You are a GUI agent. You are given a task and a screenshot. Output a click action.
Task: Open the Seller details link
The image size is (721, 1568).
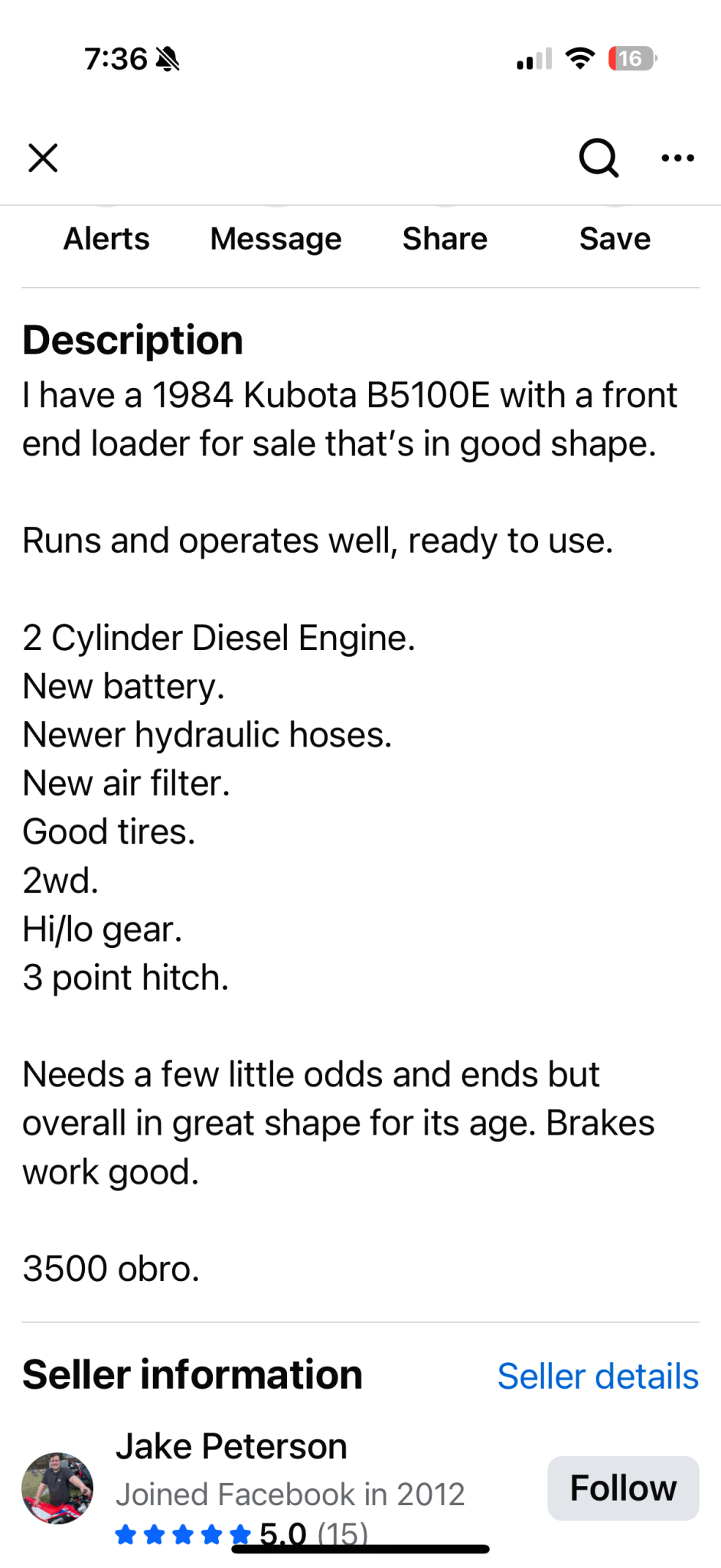(598, 1376)
